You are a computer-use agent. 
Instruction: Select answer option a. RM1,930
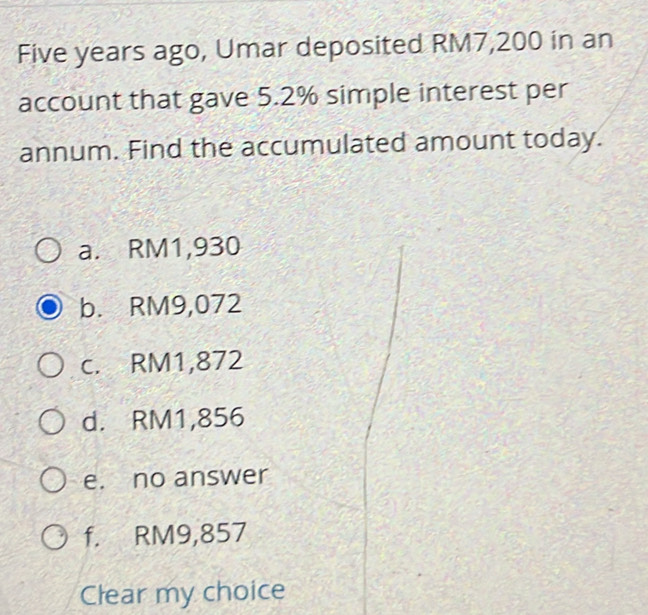tap(50, 248)
